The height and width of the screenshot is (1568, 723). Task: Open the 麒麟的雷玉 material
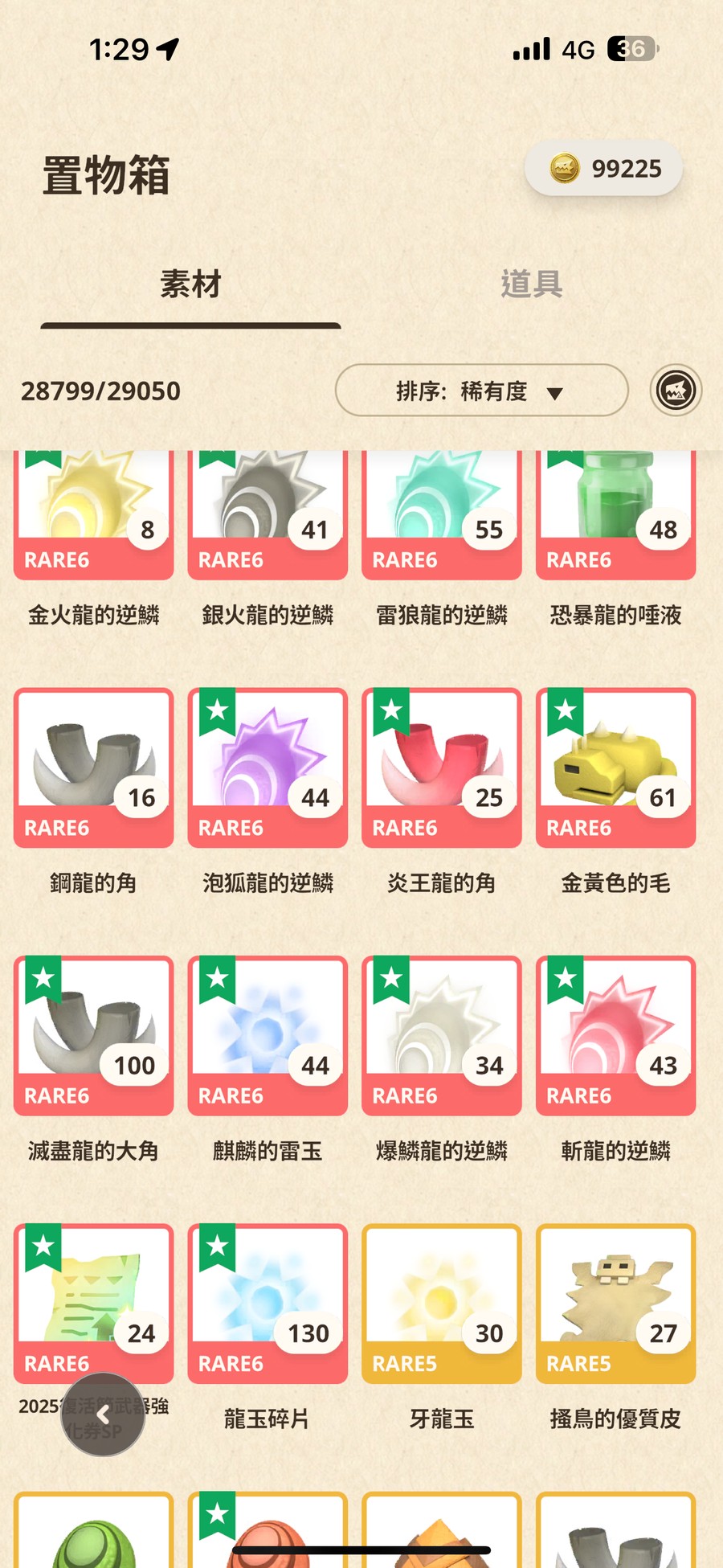(268, 1035)
